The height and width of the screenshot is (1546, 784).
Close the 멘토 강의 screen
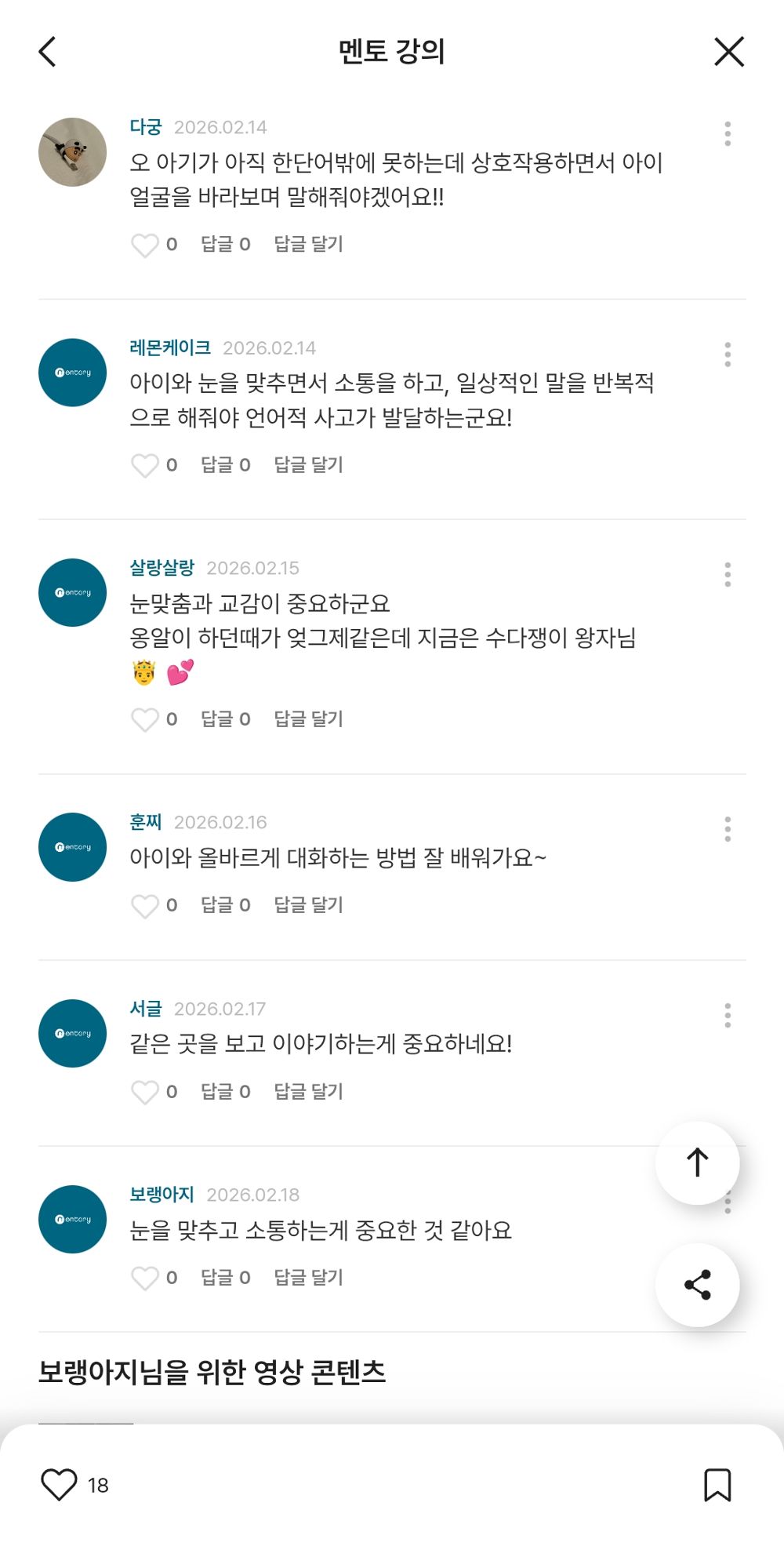click(x=728, y=51)
